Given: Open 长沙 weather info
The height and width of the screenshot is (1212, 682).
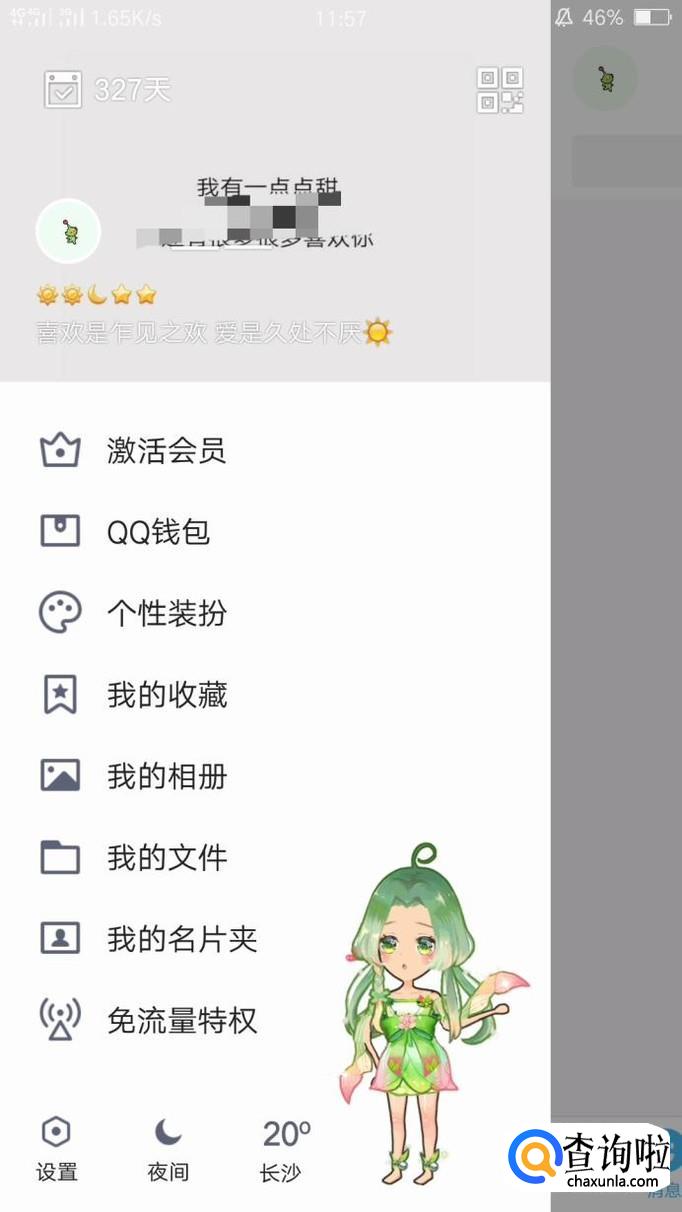Looking at the screenshot, I should point(283,1149).
